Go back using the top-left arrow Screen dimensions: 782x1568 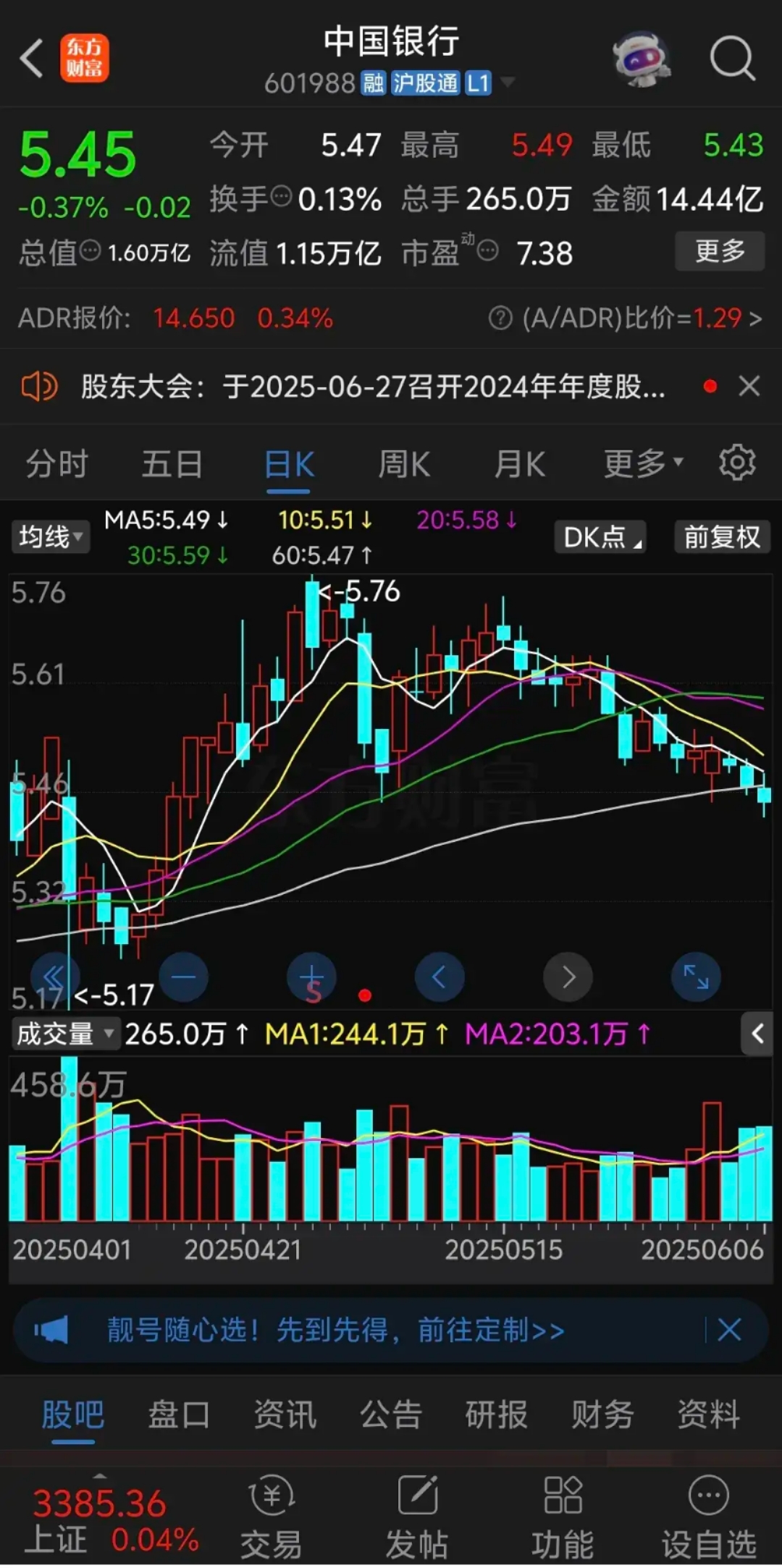(32, 58)
